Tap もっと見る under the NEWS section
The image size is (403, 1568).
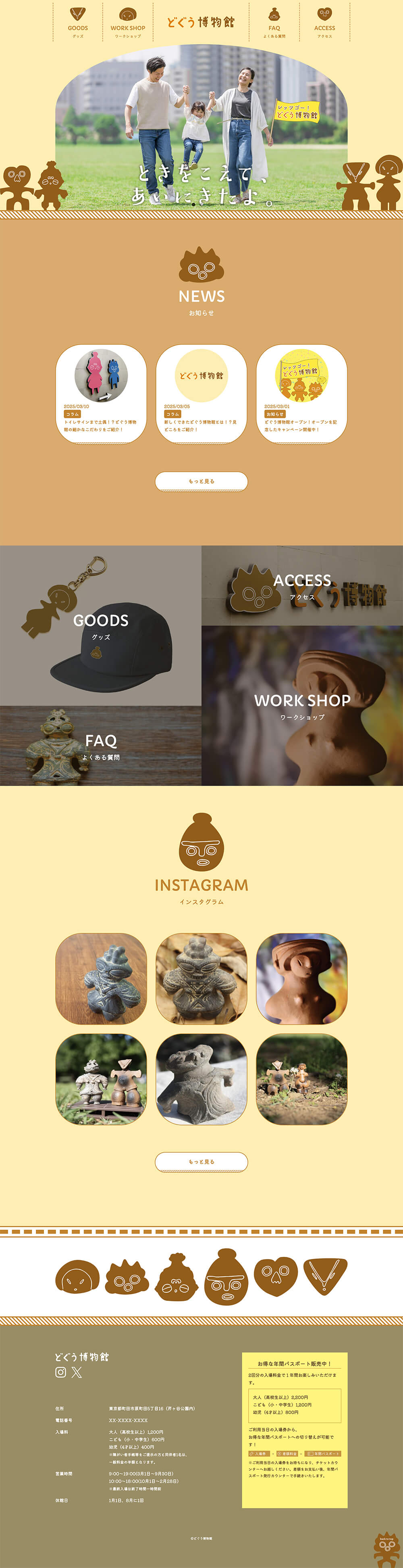point(201,481)
